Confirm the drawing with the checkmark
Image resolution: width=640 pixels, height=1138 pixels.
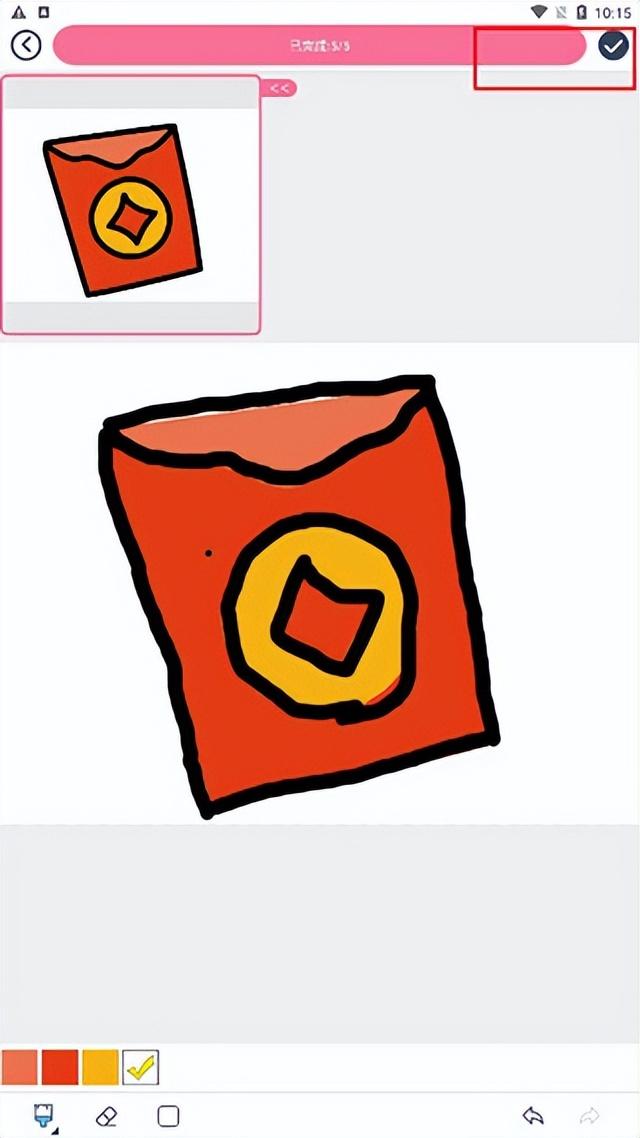[x=613, y=46]
